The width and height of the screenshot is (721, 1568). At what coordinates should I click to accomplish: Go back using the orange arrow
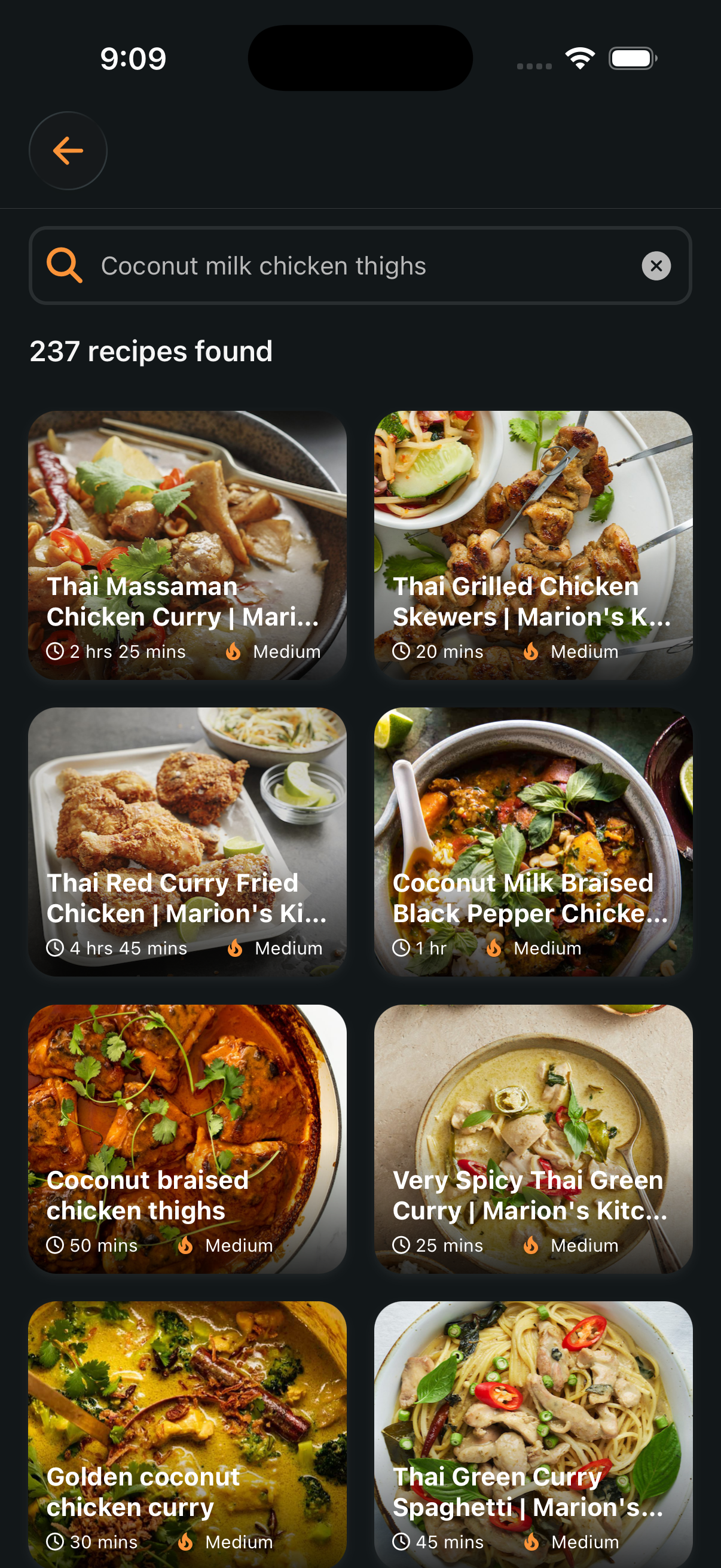pos(68,150)
